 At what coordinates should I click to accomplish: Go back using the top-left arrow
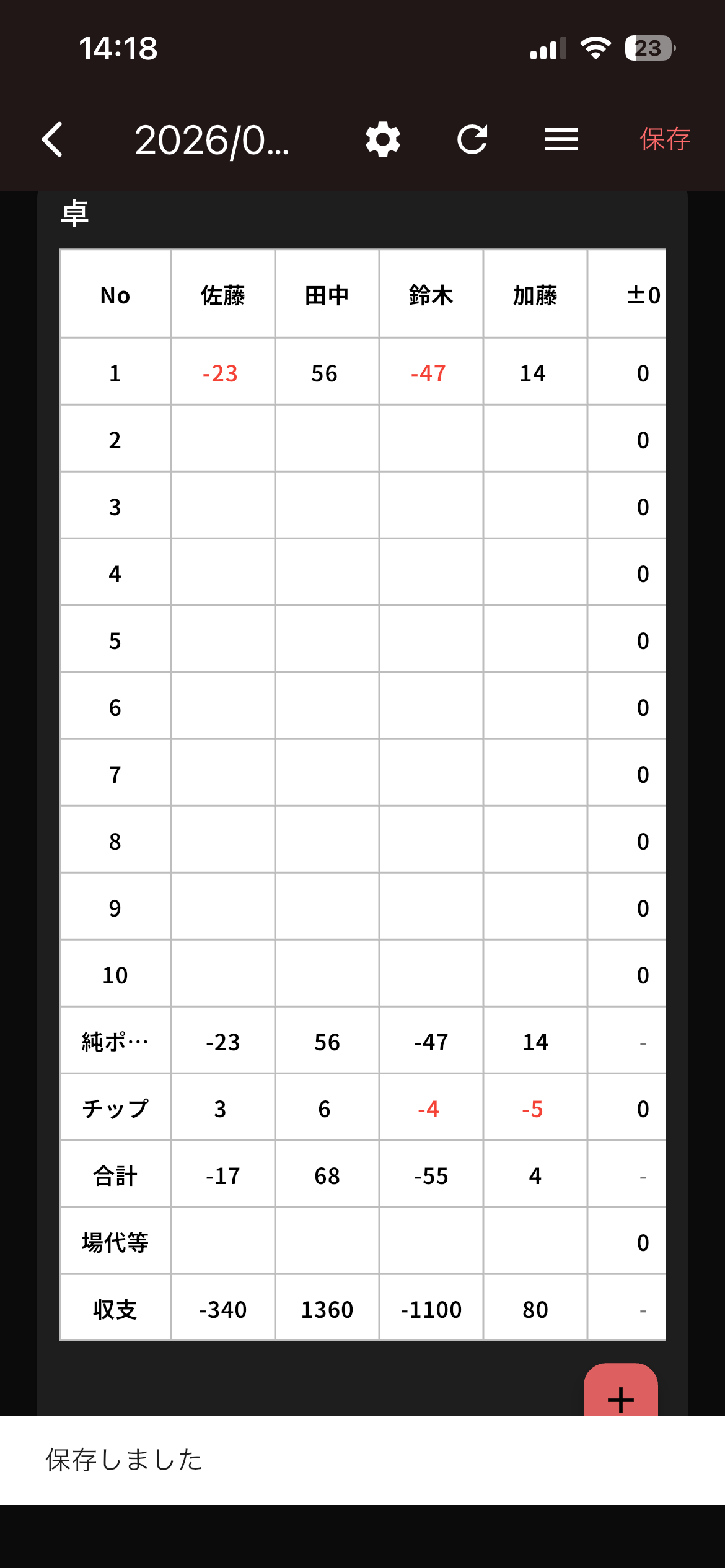53,139
